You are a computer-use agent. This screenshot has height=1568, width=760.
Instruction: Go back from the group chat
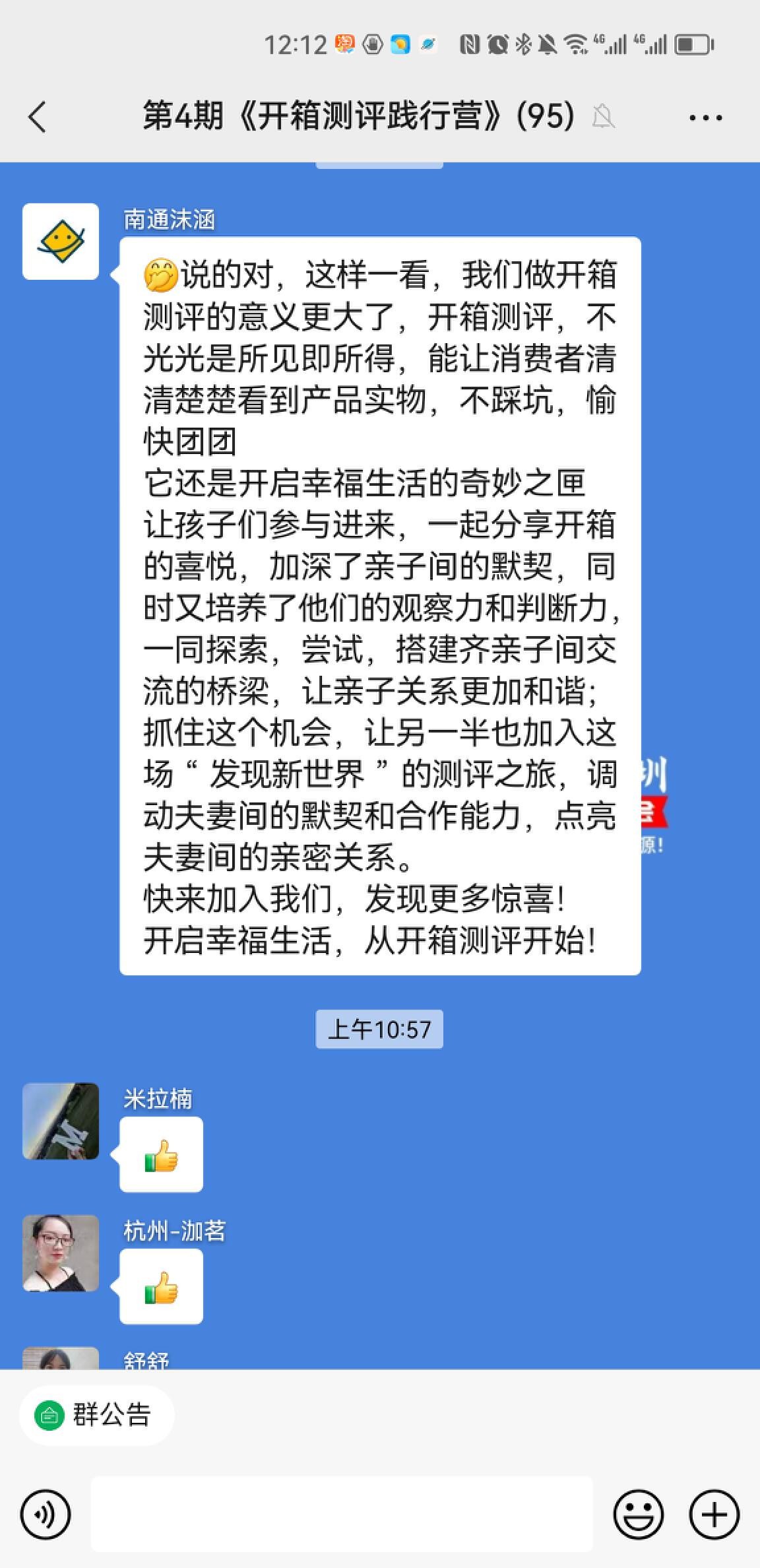click(x=38, y=117)
